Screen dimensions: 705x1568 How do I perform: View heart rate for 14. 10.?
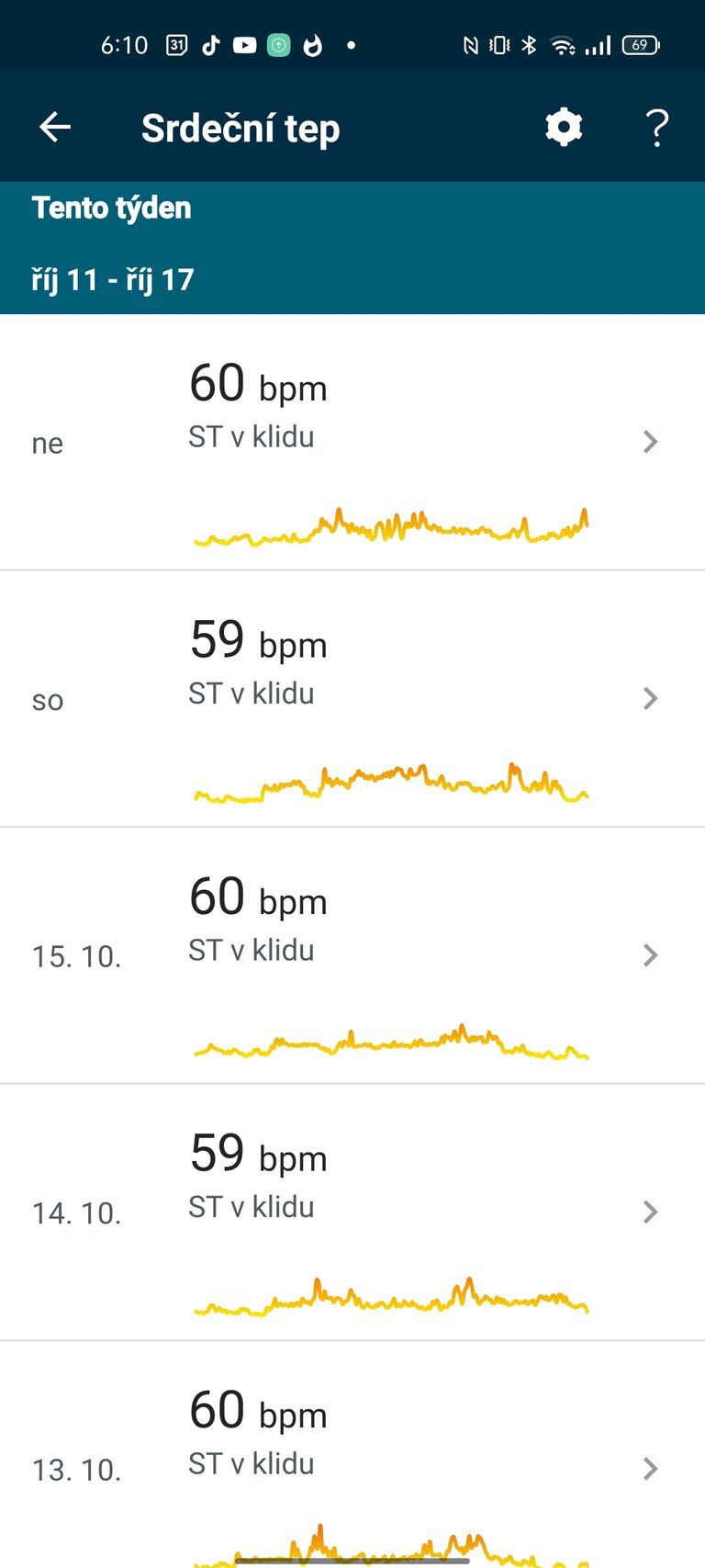(x=352, y=1213)
